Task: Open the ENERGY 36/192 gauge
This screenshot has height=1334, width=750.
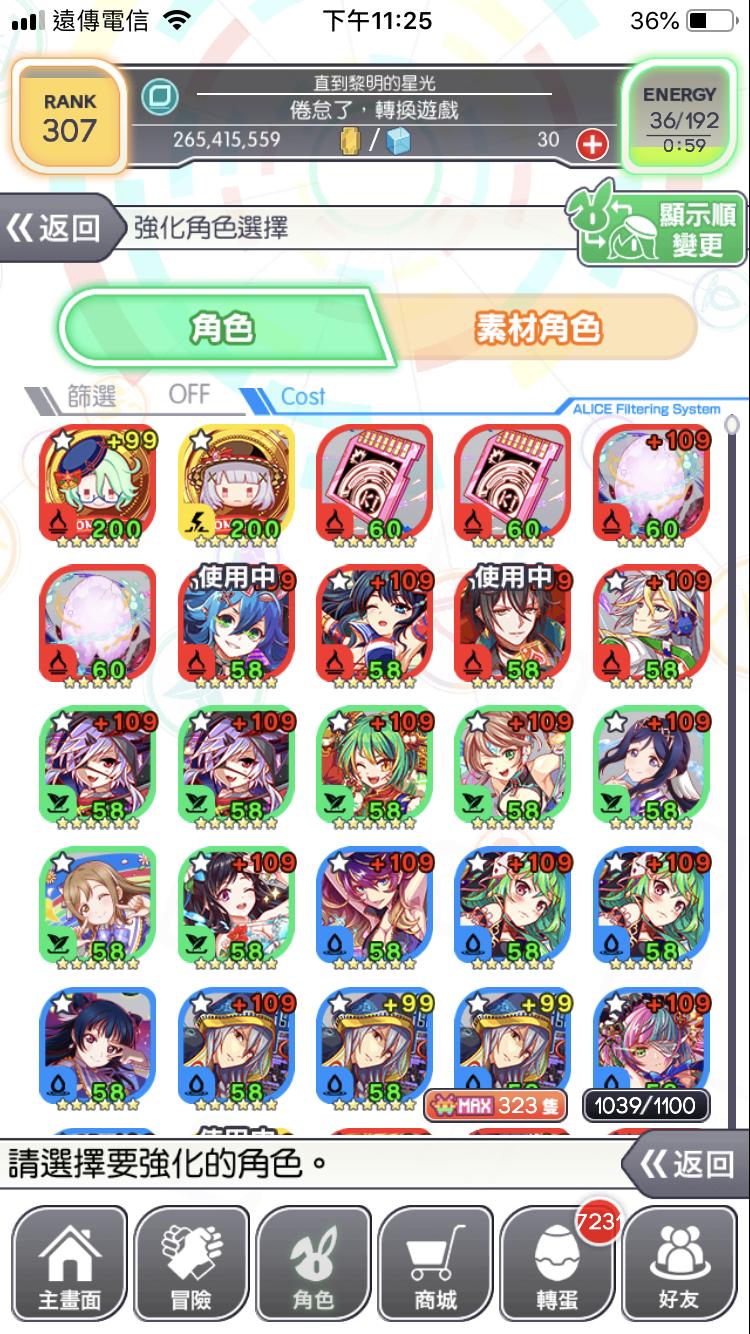Action: point(681,115)
